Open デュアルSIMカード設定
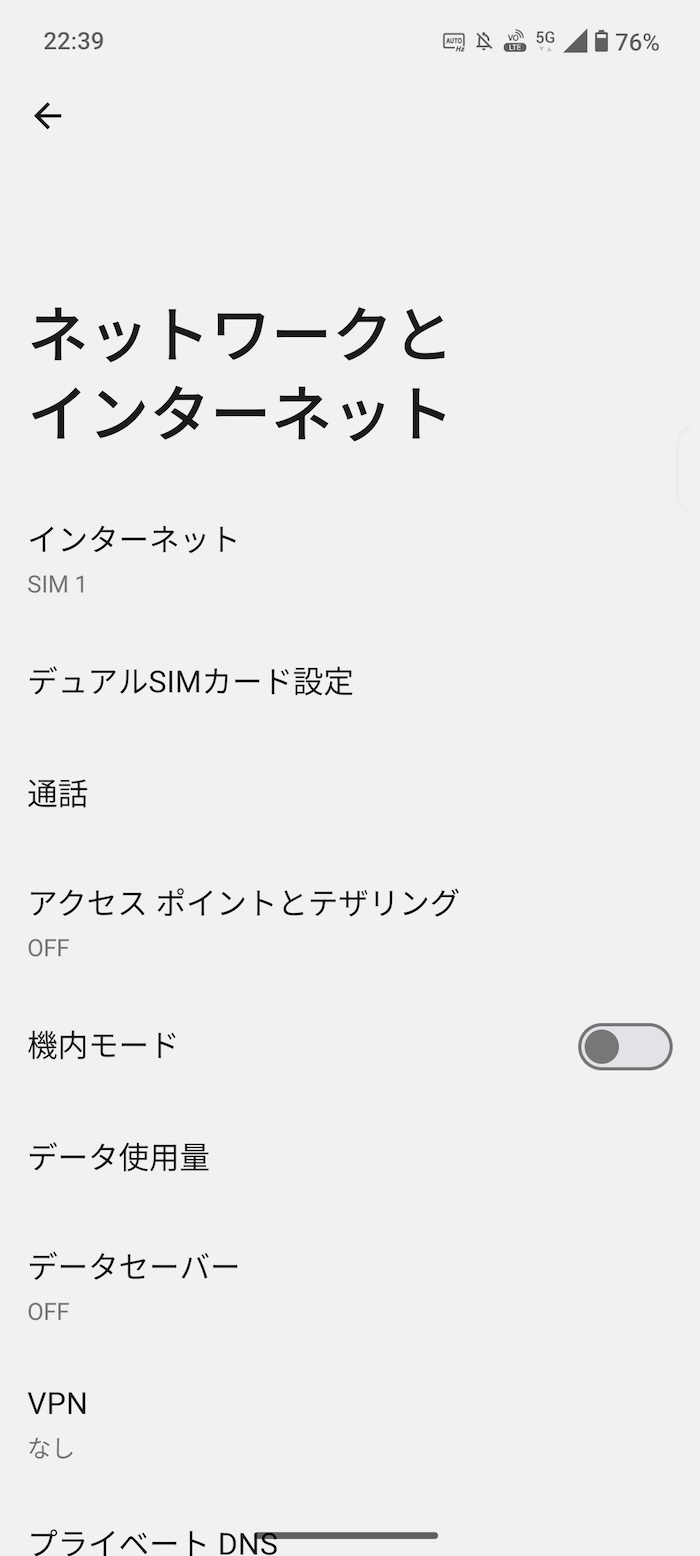Viewport: 700px width, 1556px height. [350, 682]
